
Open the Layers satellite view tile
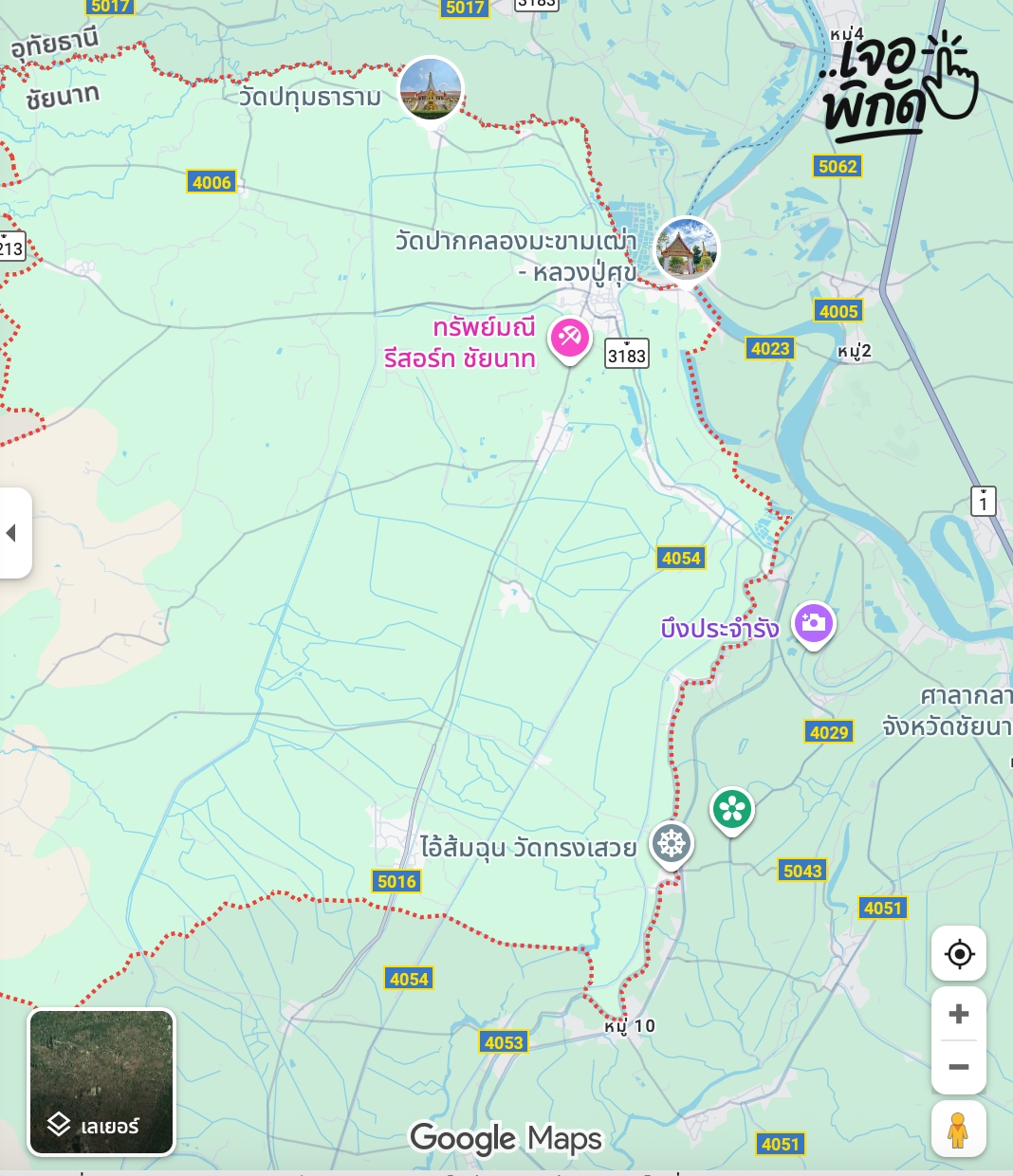(x=101, y=1082)
